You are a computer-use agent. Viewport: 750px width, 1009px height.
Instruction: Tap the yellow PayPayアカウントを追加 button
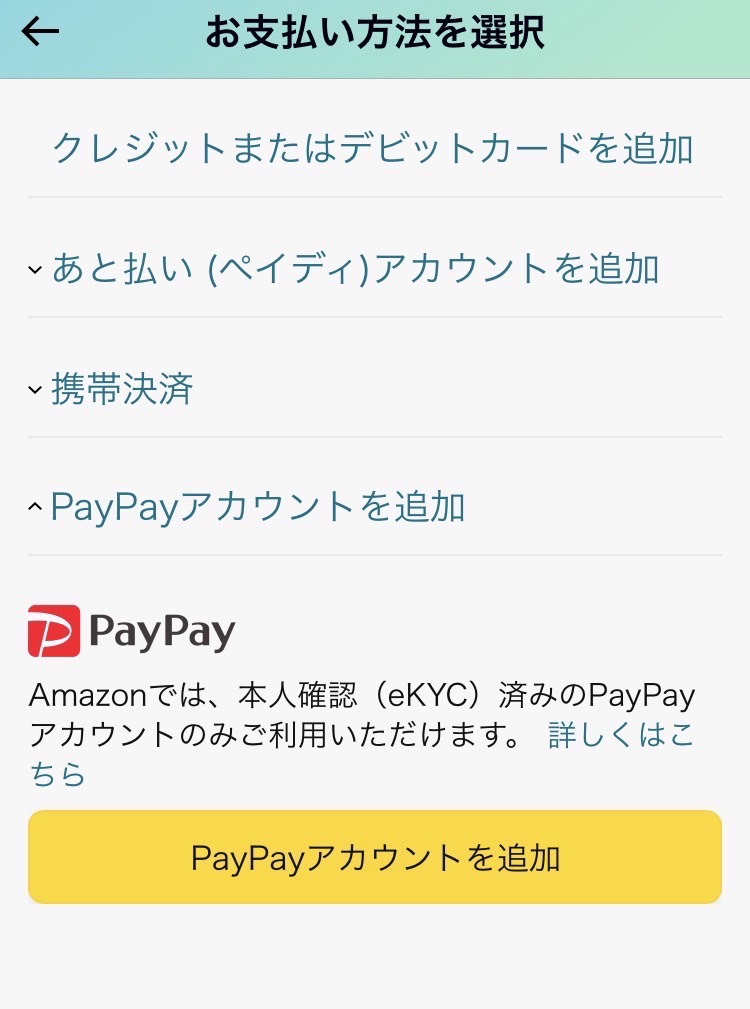pos(374,857)
